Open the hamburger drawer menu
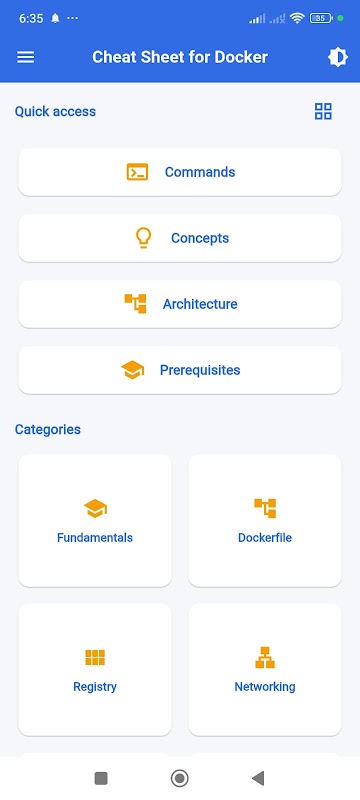This screenshot has height=800, width=360. pyautogui.click(x=25, y=57)
